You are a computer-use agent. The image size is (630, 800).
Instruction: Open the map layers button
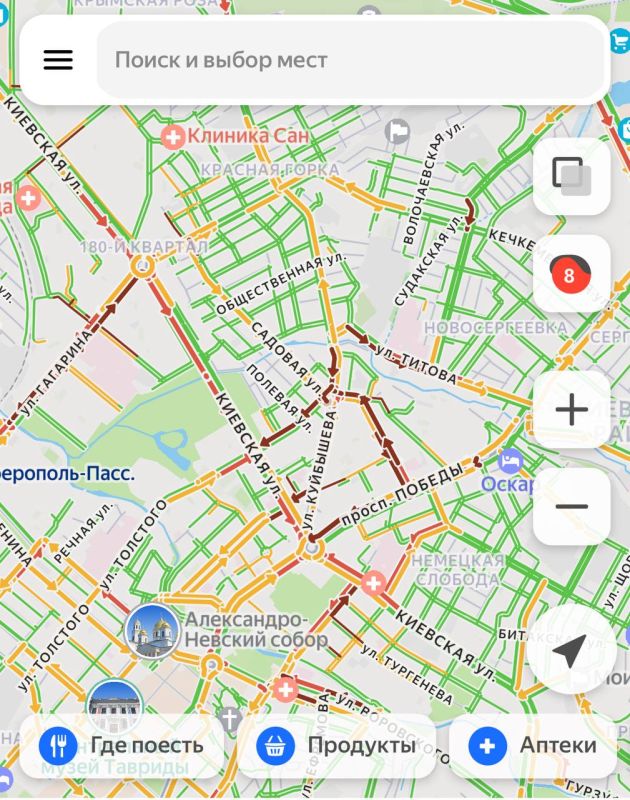point(571,177)
